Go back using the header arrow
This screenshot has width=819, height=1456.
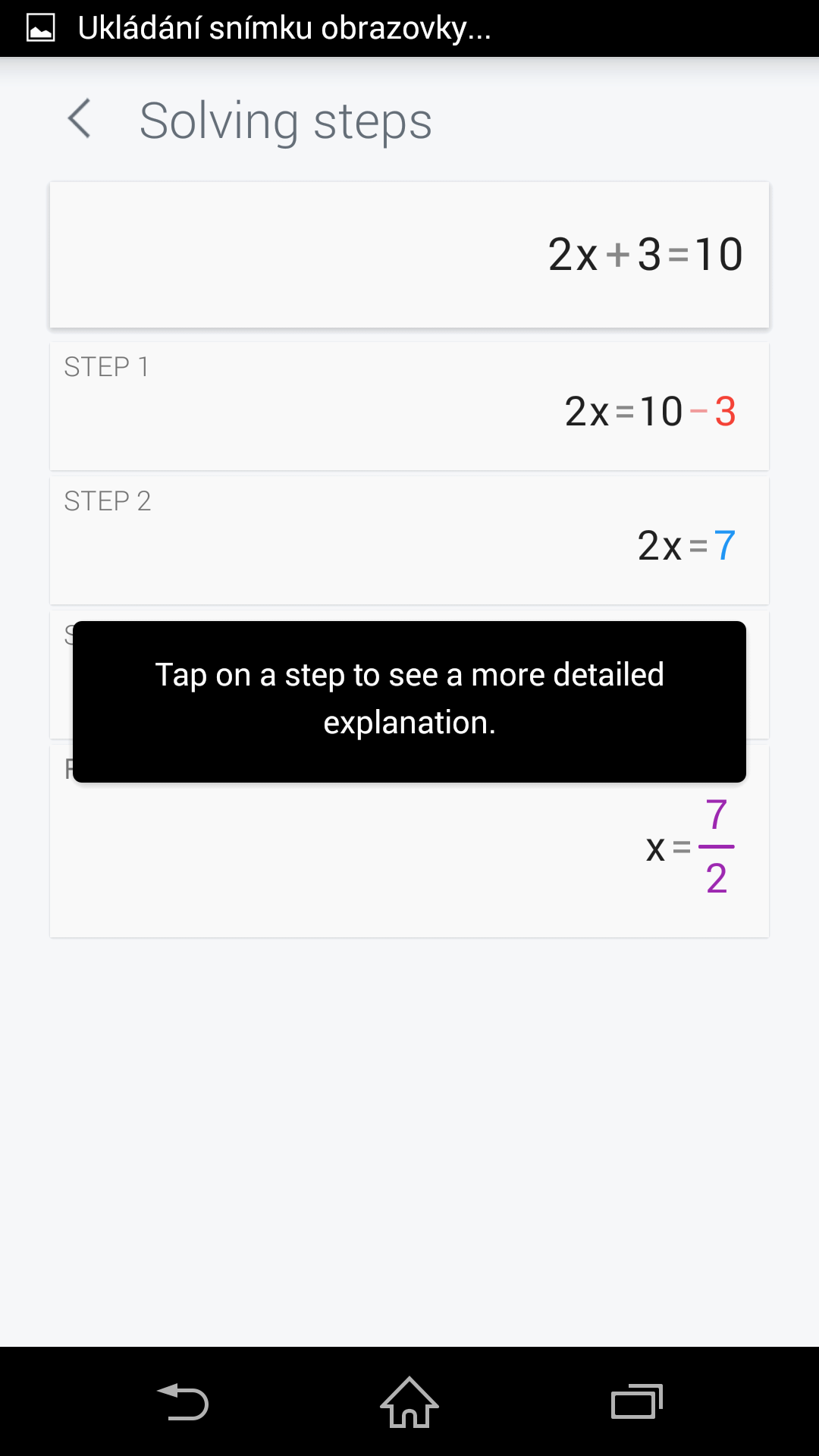79,119
